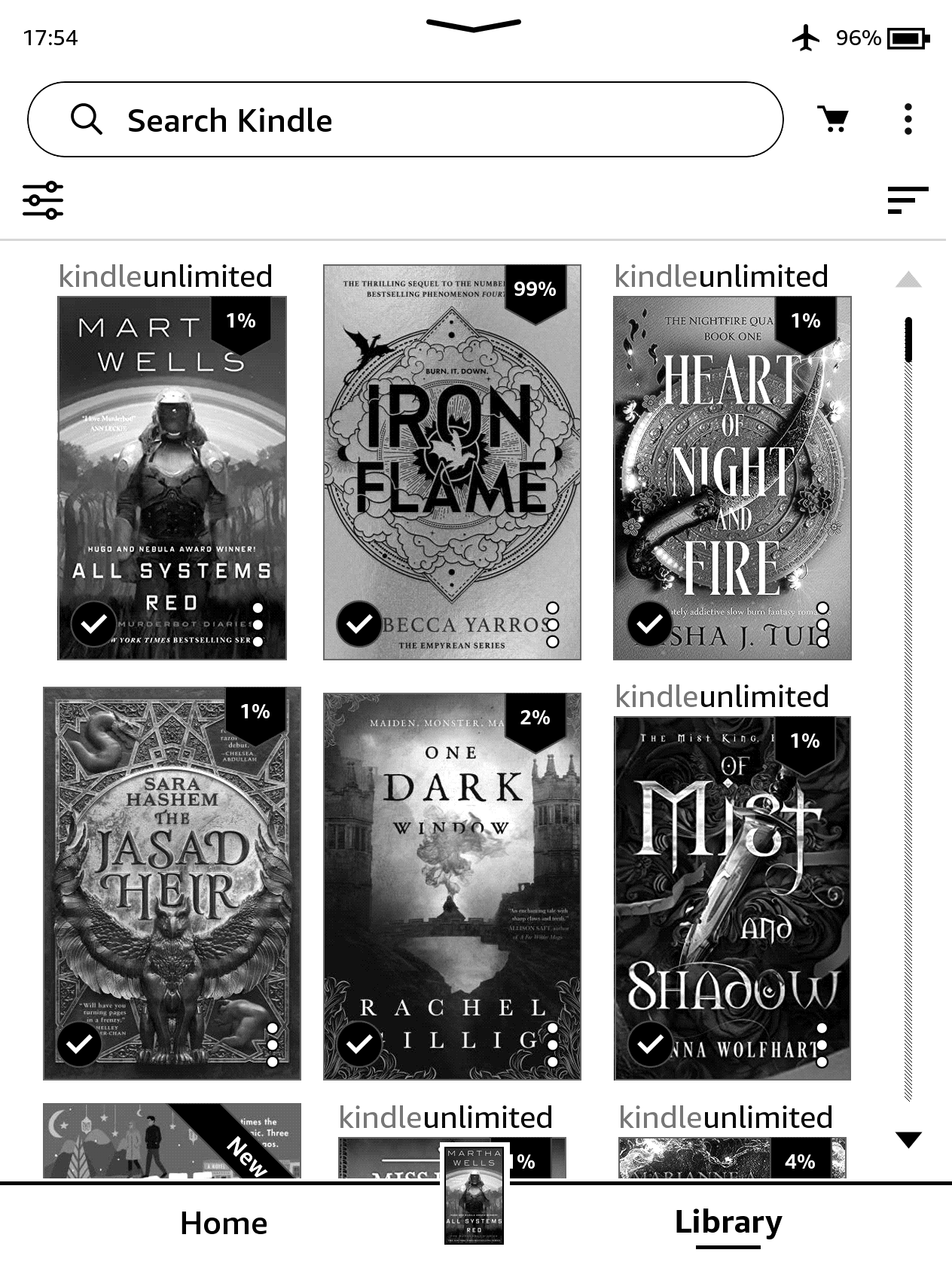This screenshot has height=1265, width=952.
Task: Show options for Iron Flame
Action: pyautogui.click(x=553, y=625)
